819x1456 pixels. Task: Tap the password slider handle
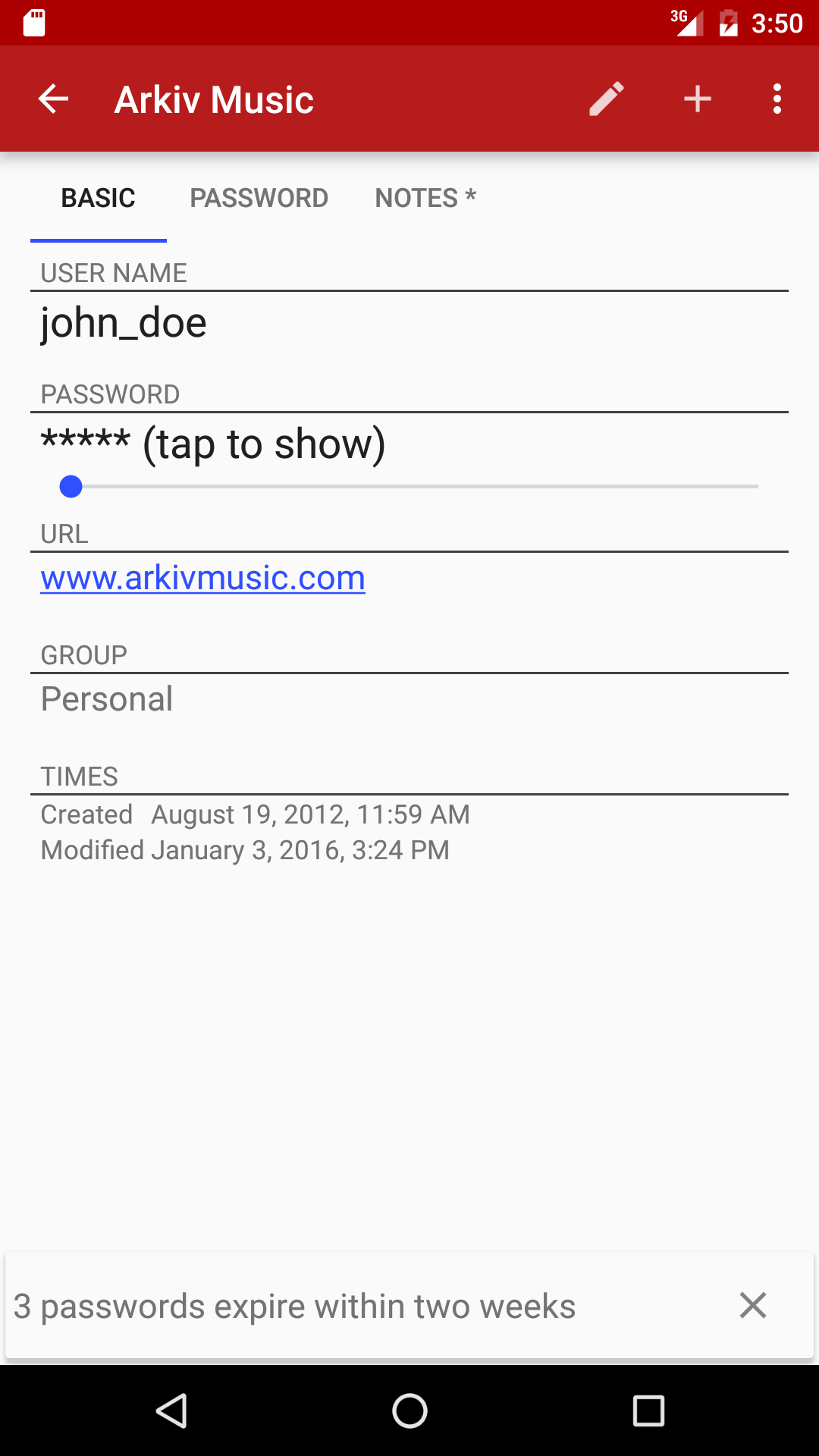tap(71, 486)
